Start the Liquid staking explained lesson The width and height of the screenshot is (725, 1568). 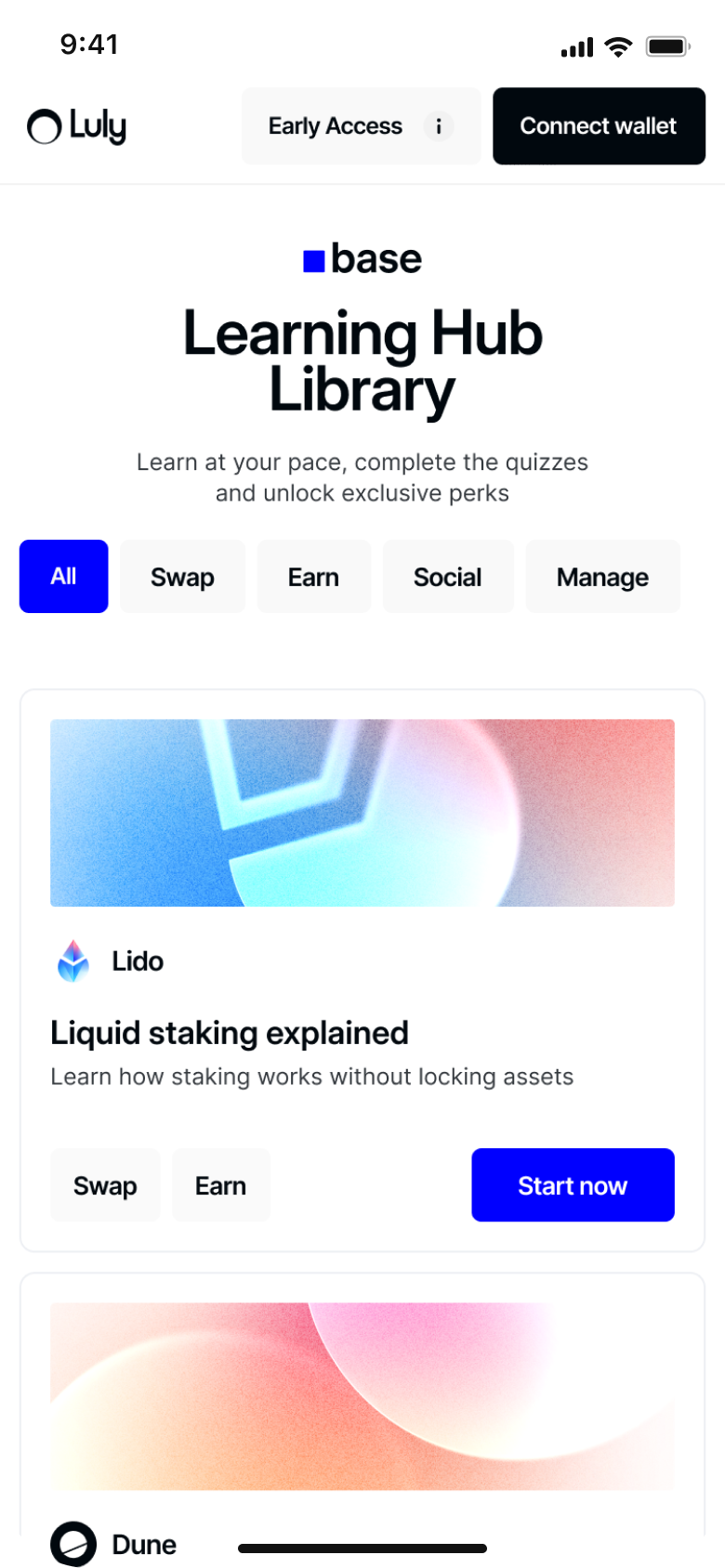point(573,1185)
